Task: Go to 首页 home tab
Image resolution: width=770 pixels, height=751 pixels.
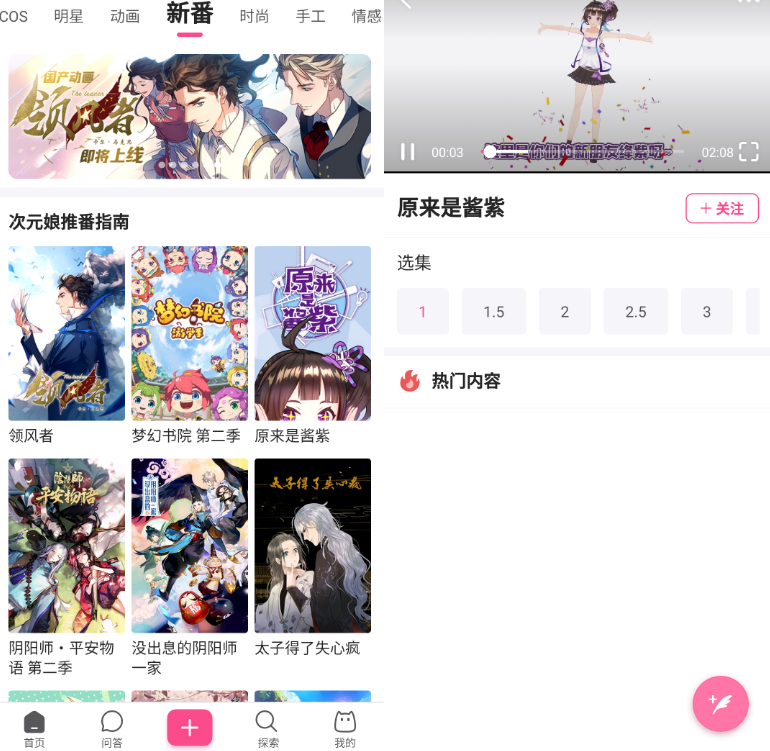Action: (x=34, y=729)
